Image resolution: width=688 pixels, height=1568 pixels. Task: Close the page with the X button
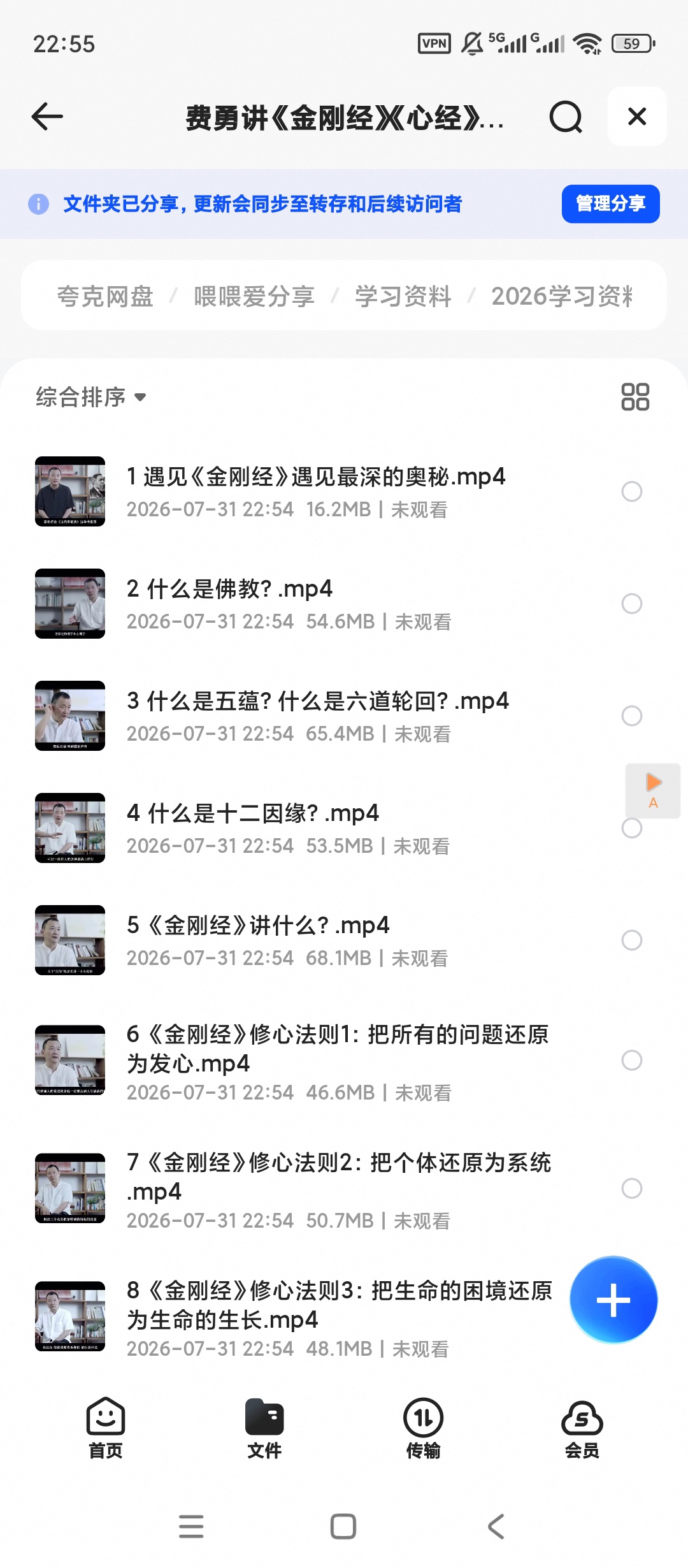(x=637, y=117)
